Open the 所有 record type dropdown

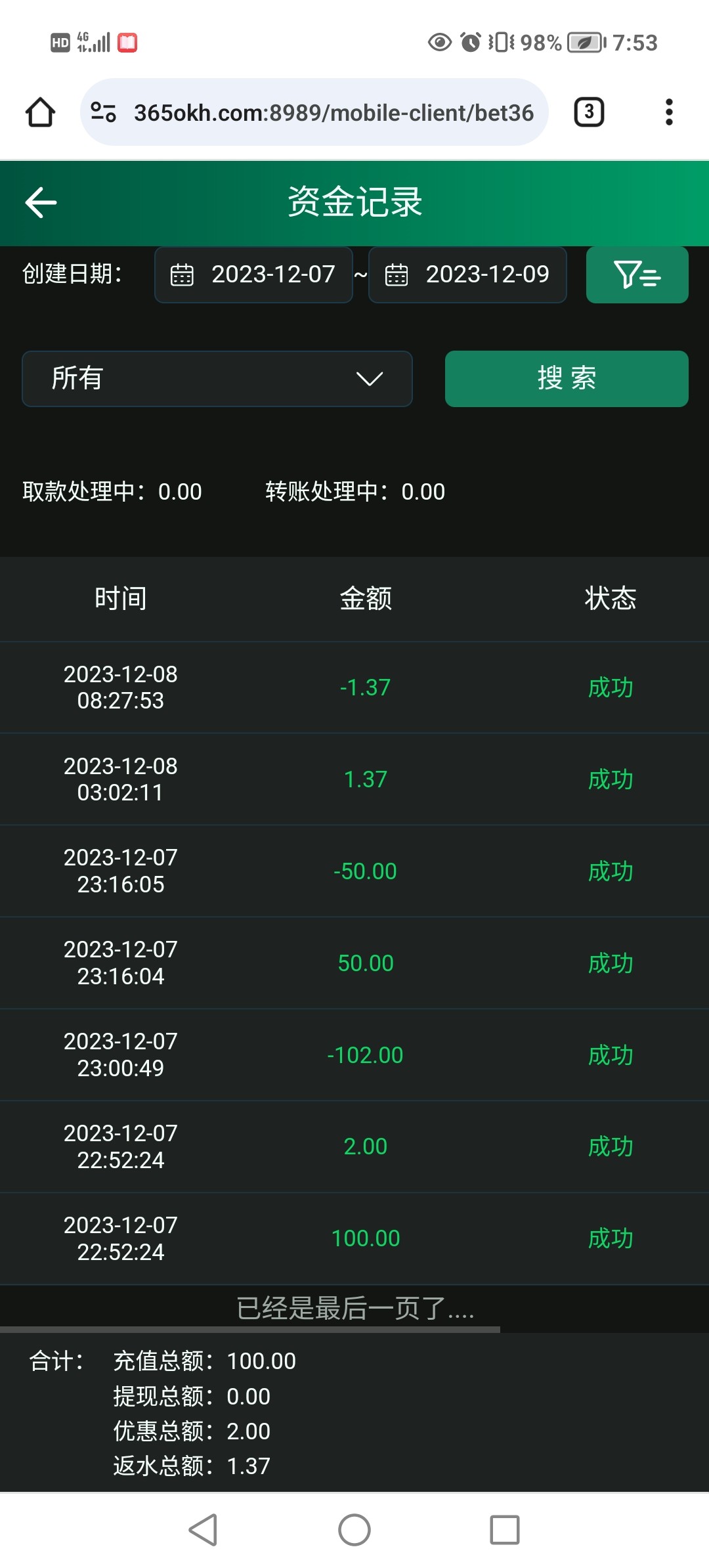pos(217,379)
